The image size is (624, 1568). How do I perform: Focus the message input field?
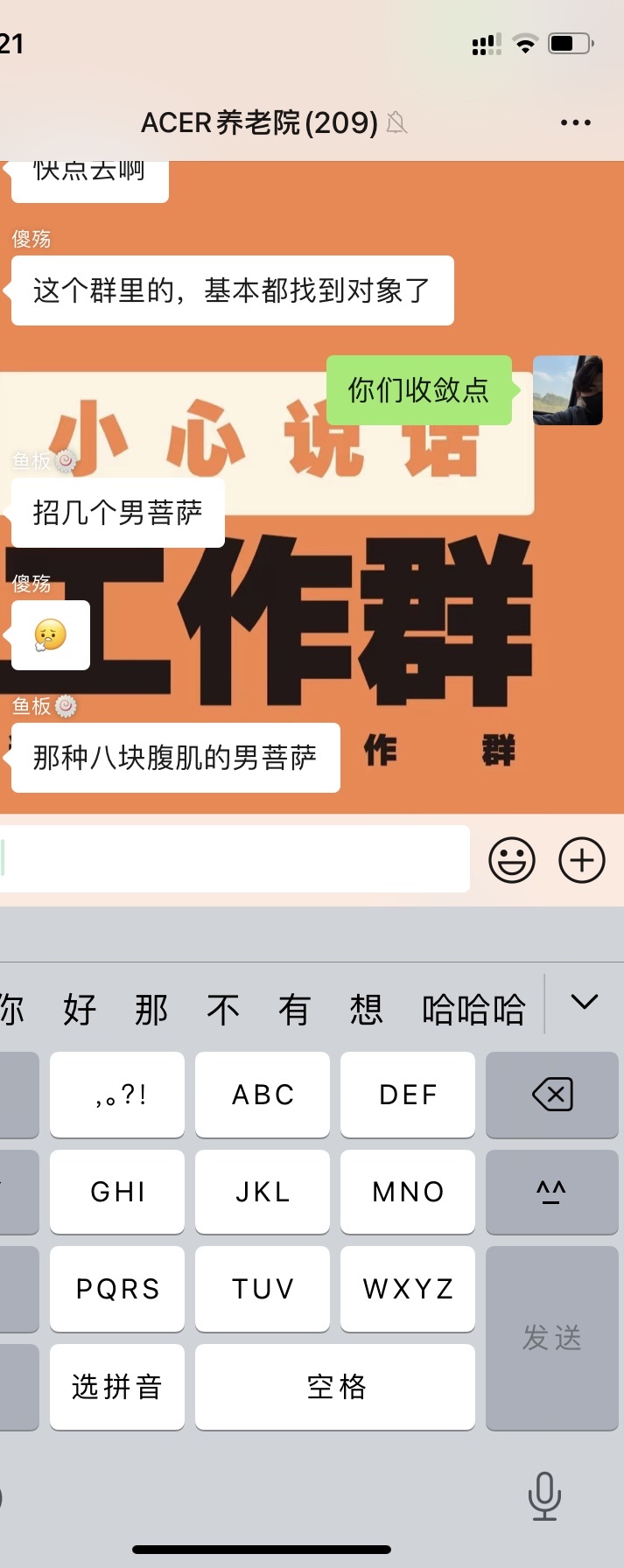tap(235, 858)
